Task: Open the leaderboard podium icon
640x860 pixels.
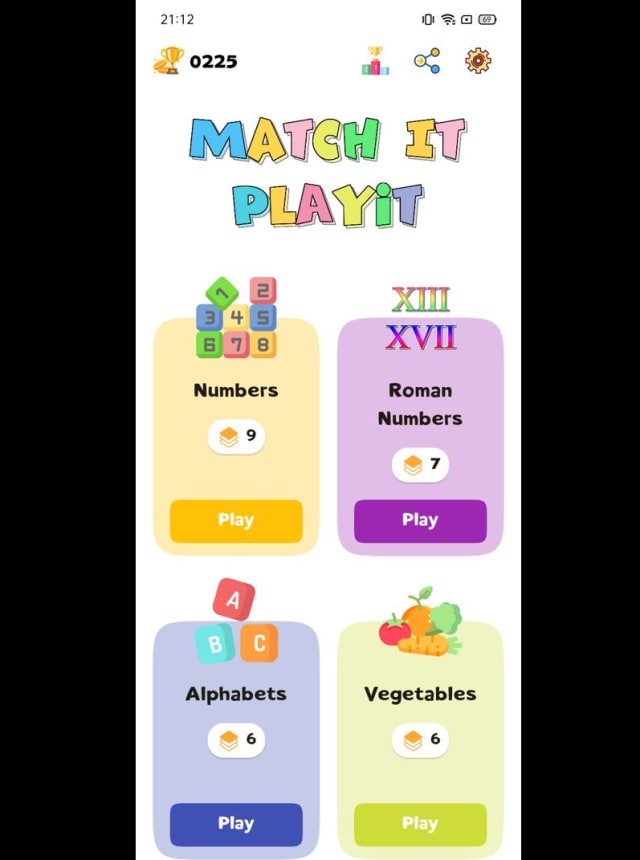Action: [375, 61]
